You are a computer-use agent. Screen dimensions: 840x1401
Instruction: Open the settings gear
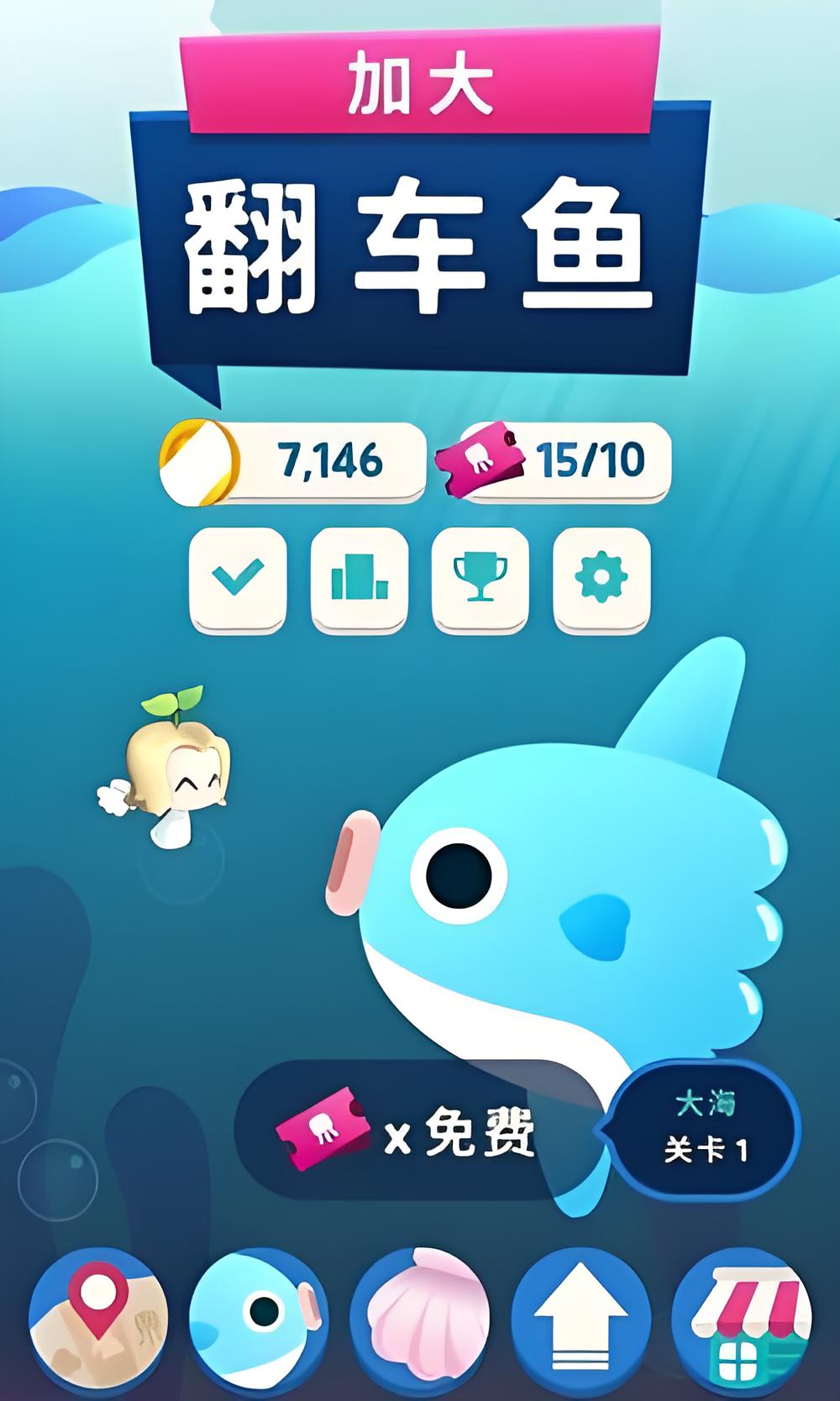[601, 578]
